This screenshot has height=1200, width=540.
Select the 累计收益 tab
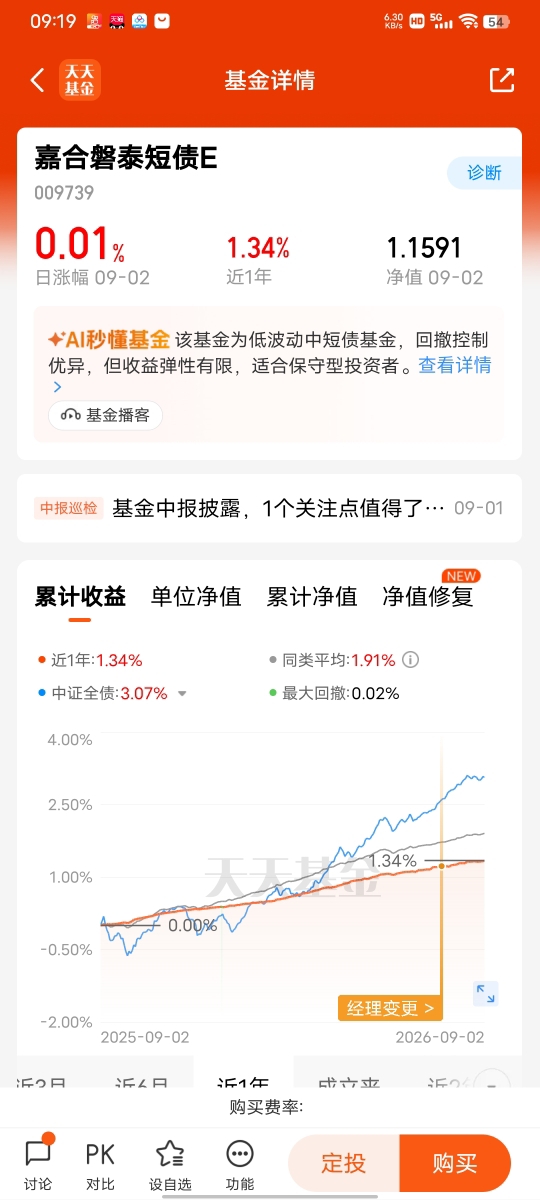click(x=80, y=597)
